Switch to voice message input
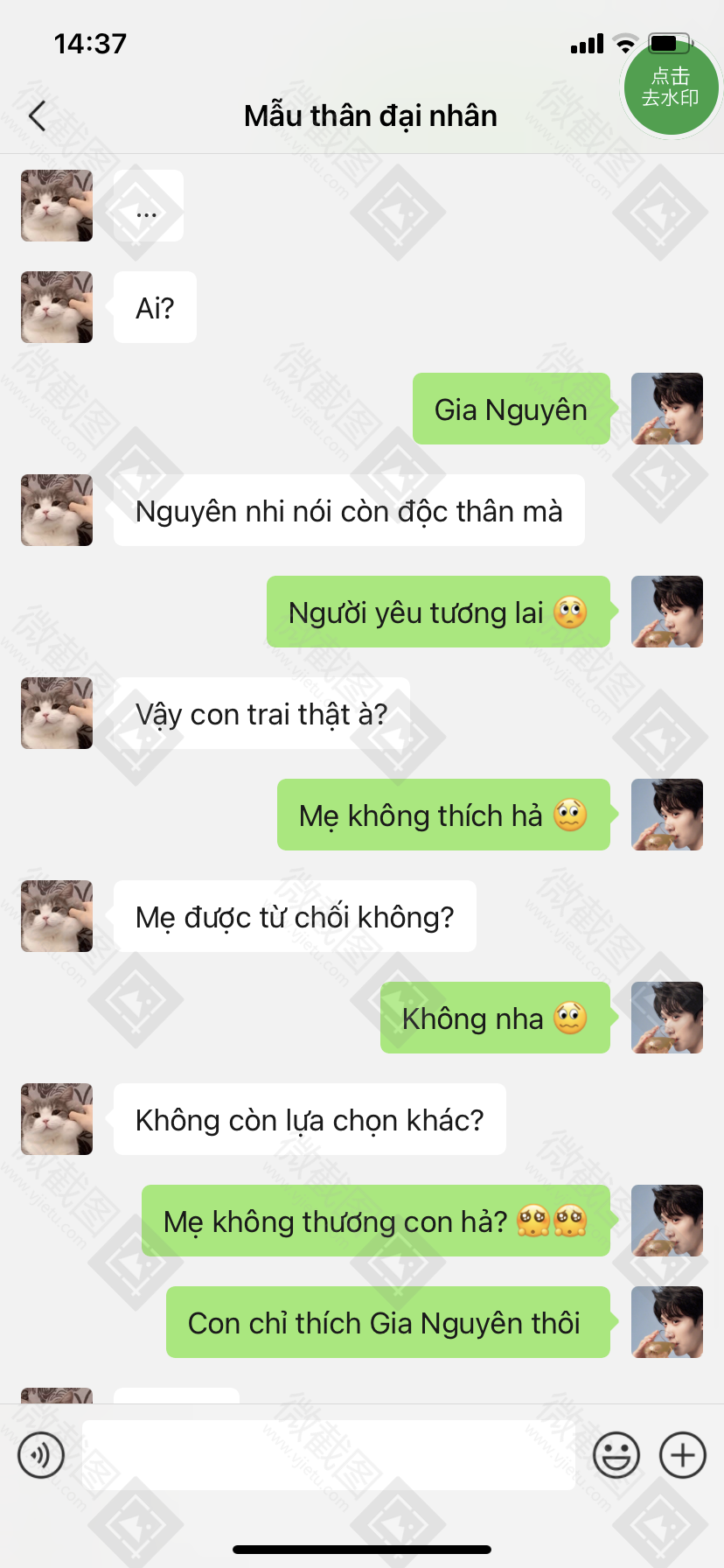Image resolution: width=724 pixels, height=1568 pixels. pyautogui.click(x=41, y=1455)
